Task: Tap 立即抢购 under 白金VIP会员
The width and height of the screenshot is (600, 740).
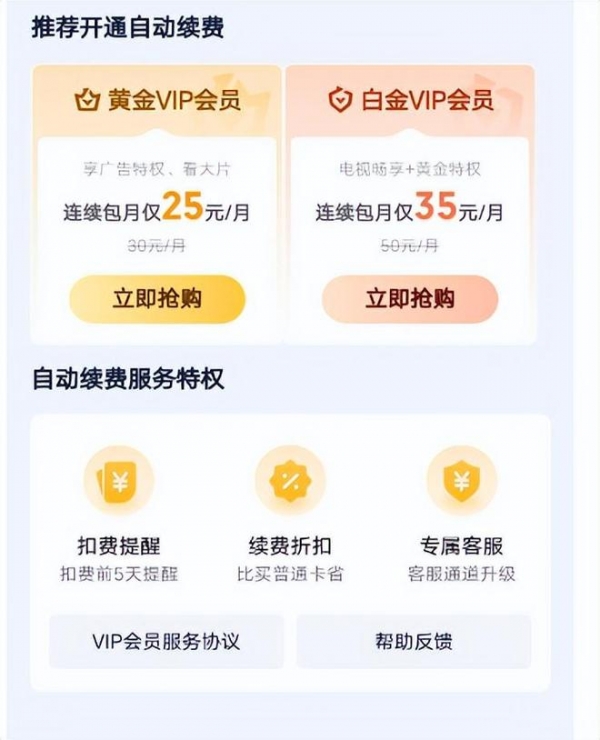Action: (410, 299)
